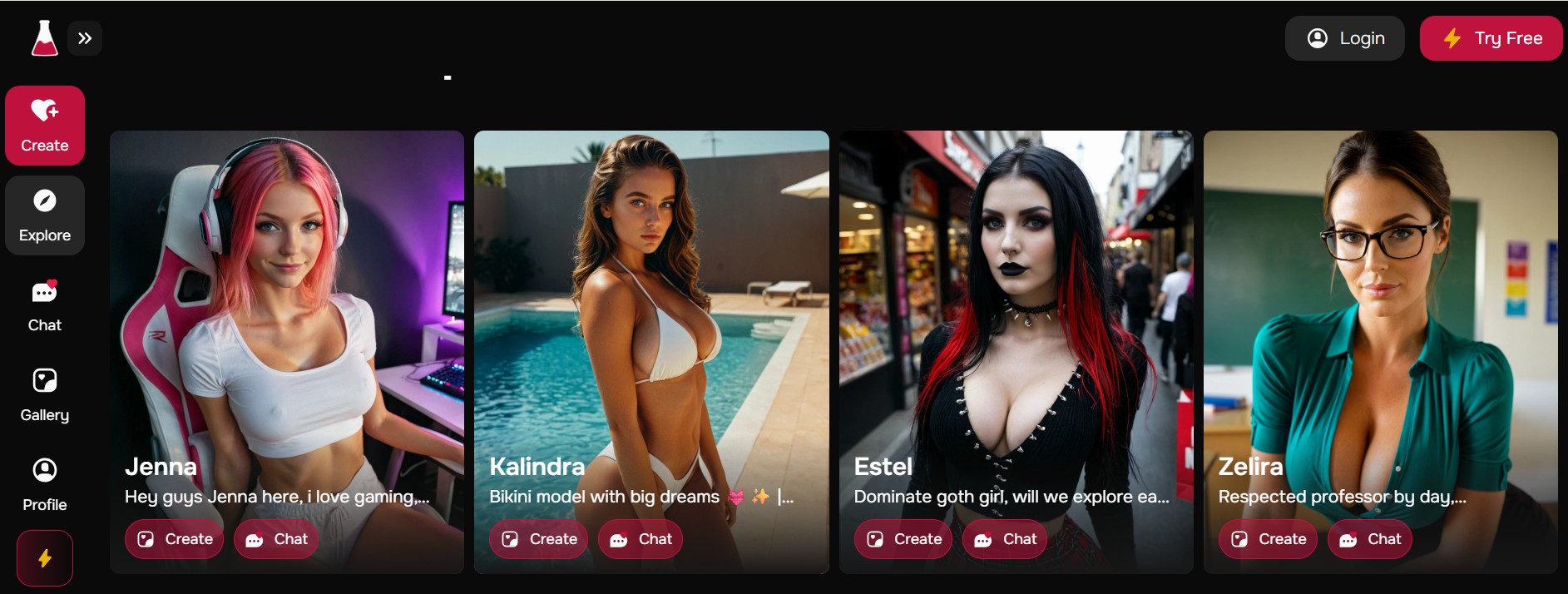1568x594 pixels.
Task: Open the Login button
Action: 1344,38
